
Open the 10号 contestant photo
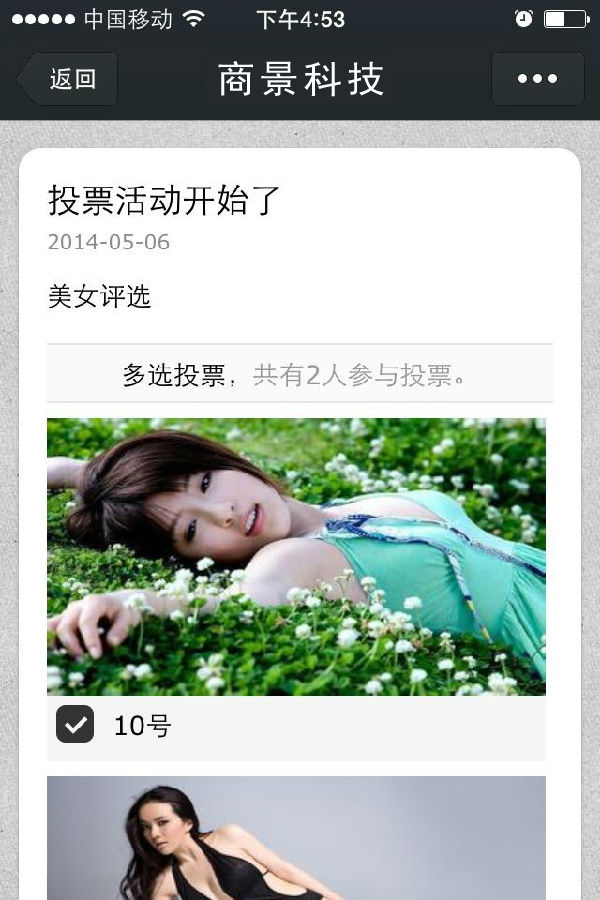point(296,556)
